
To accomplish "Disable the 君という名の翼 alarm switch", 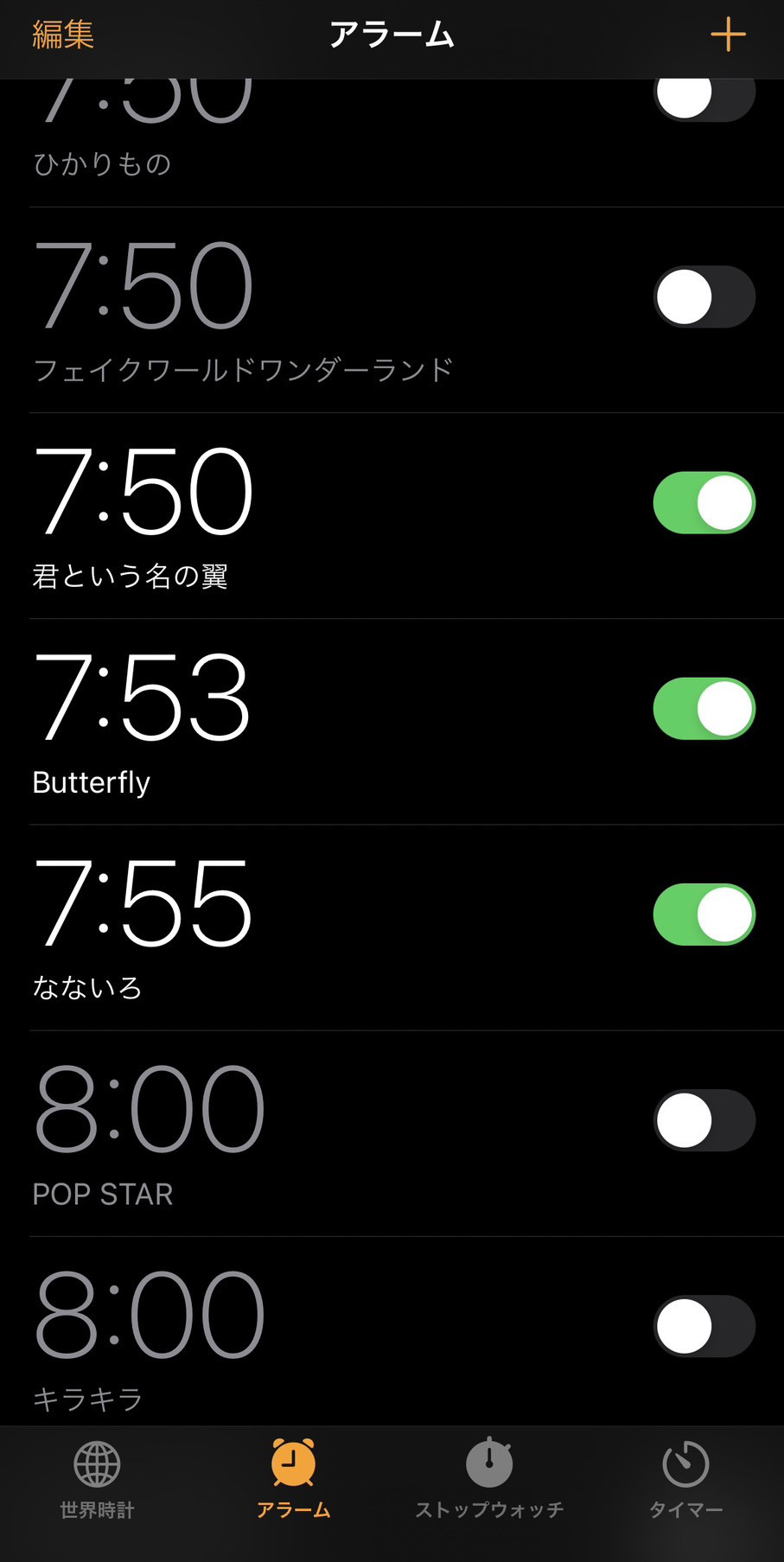I will tap(704, 502).
